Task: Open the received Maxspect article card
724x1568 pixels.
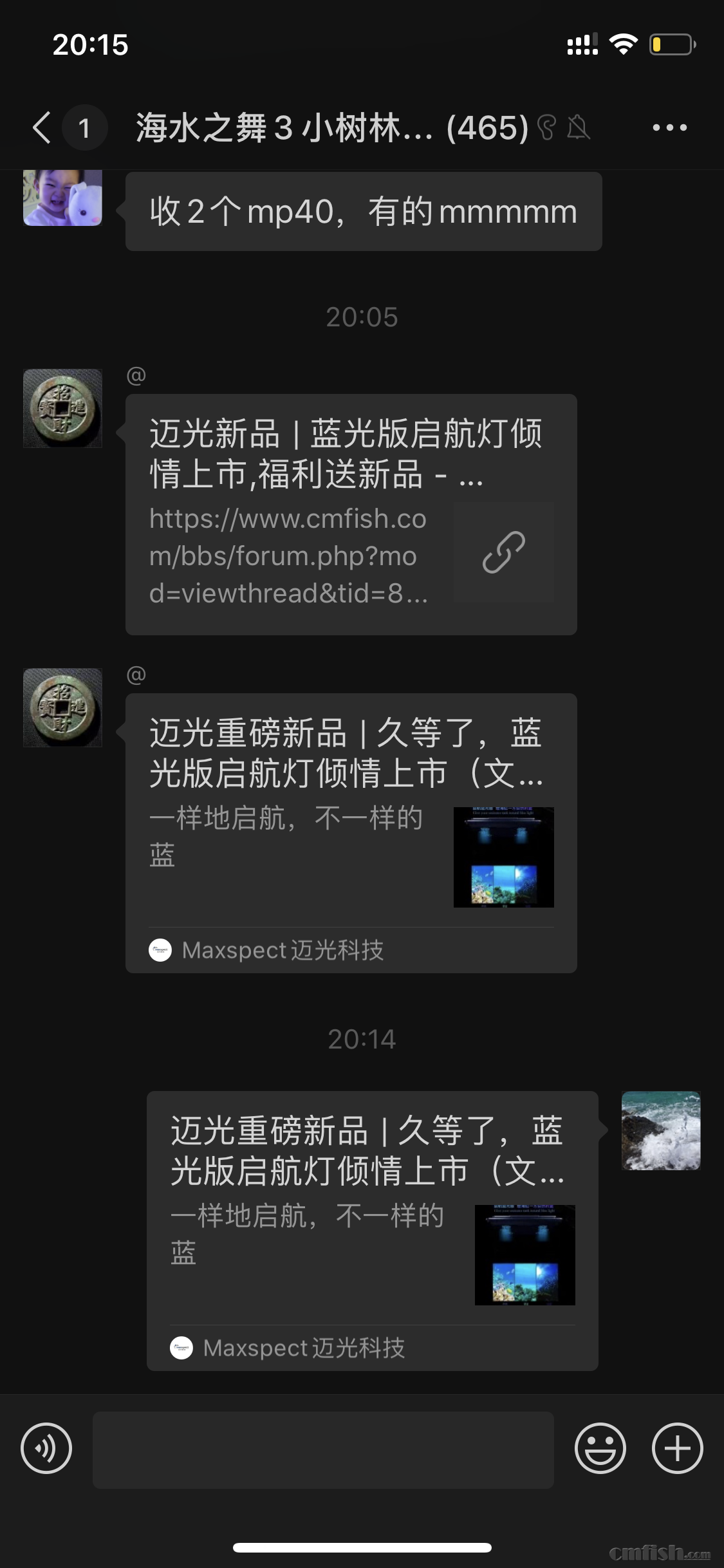Action: pyautogui.click(x=351, y=832)
